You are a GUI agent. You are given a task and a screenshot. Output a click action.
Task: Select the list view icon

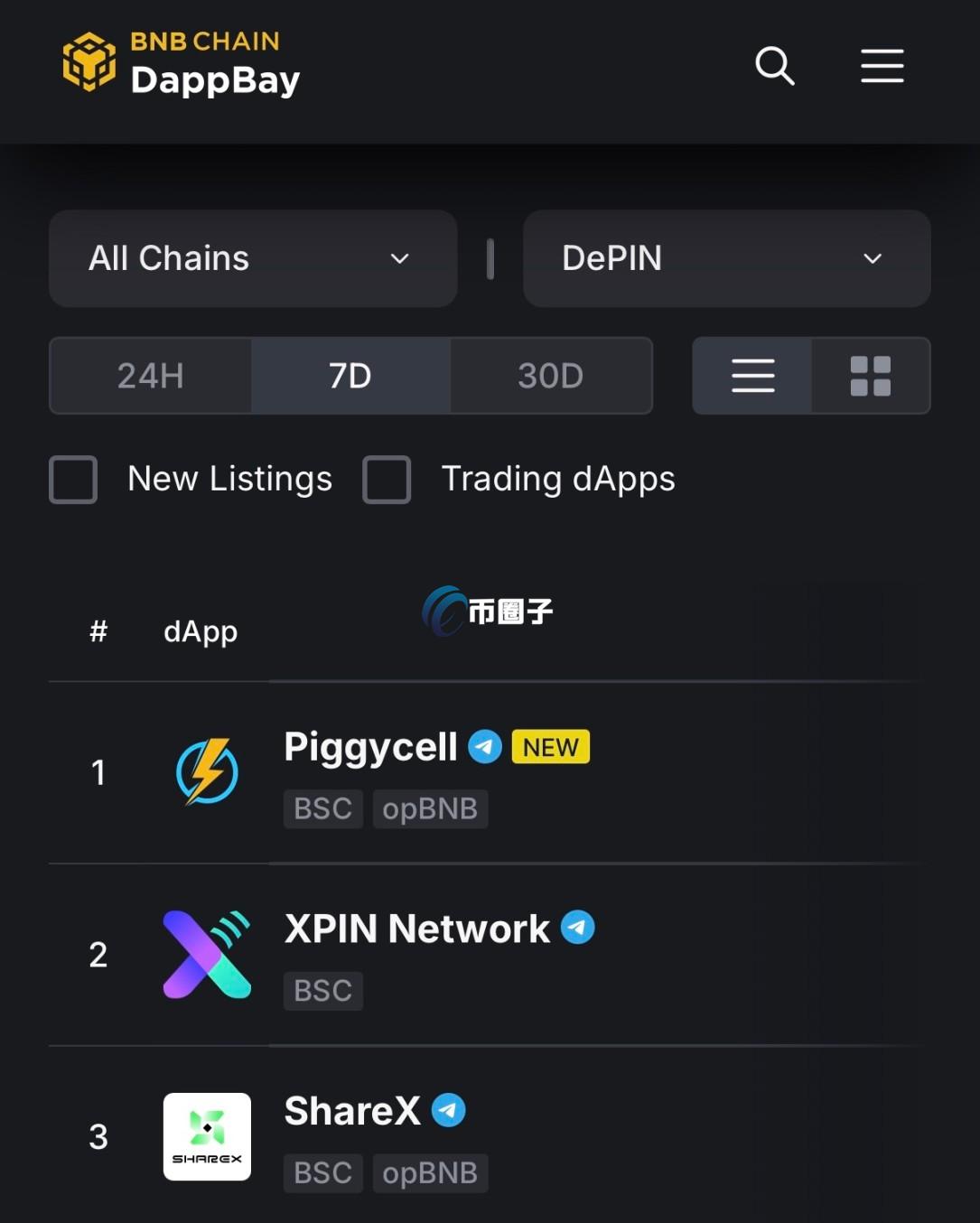(x=752, y=376)
